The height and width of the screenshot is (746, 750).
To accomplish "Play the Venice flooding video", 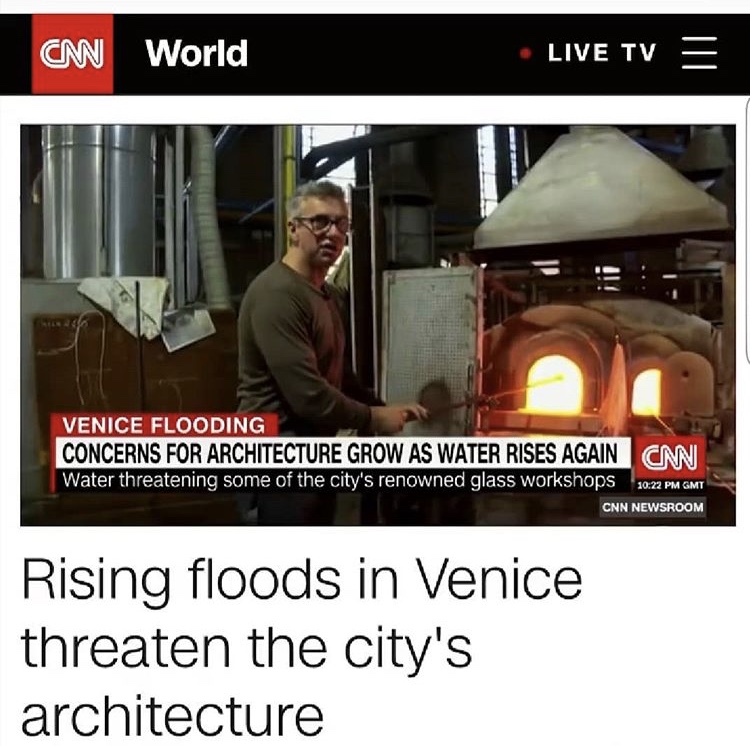I will click(377, 323).
